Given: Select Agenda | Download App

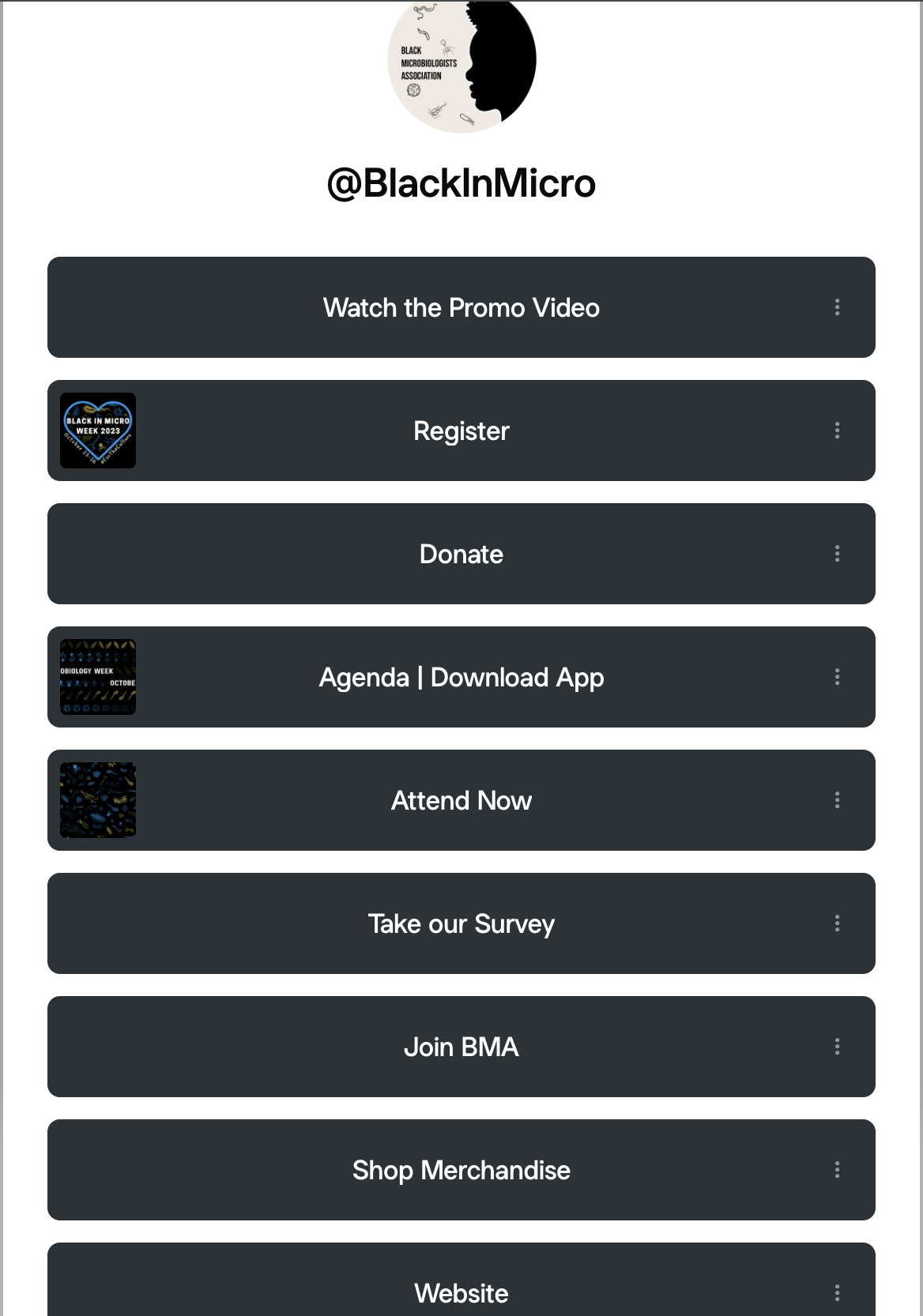Looking at the screenshot, I should pyautogui.click(x=461, y=677).
